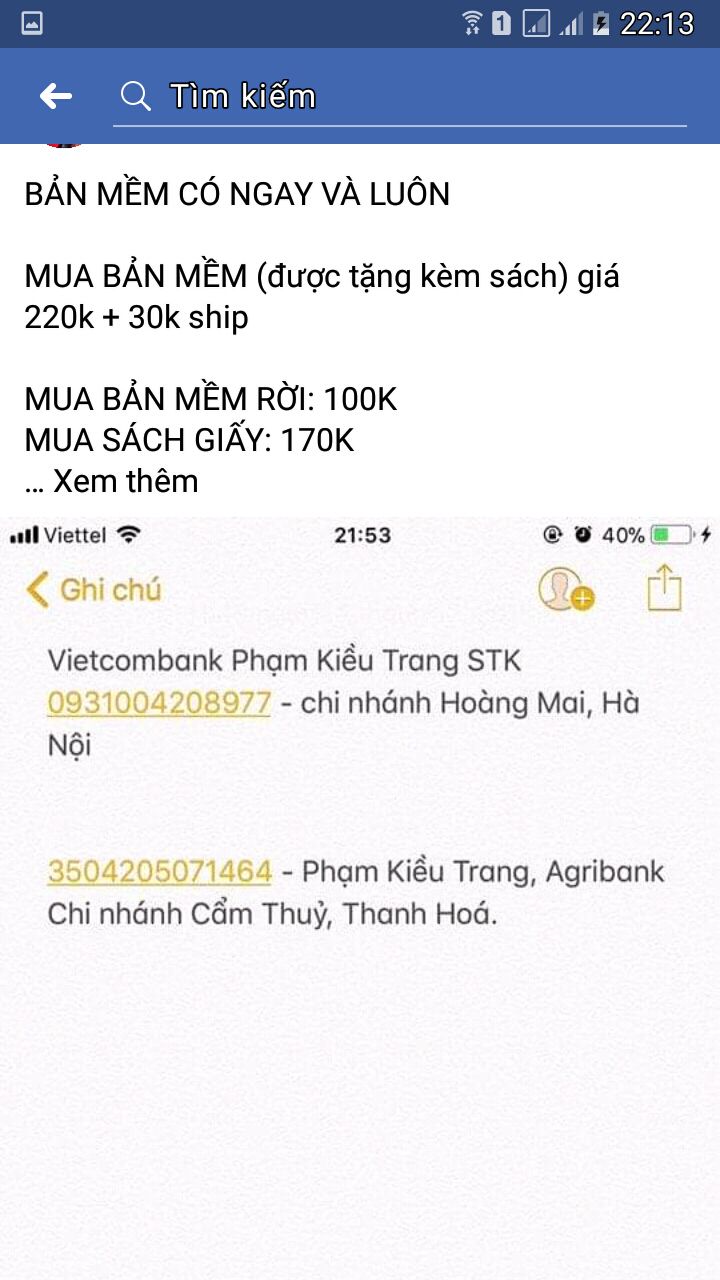The image size is (720, 1280).
Task: Tap the Tìm kiếm search field
Action: click(x=400, y=96)
